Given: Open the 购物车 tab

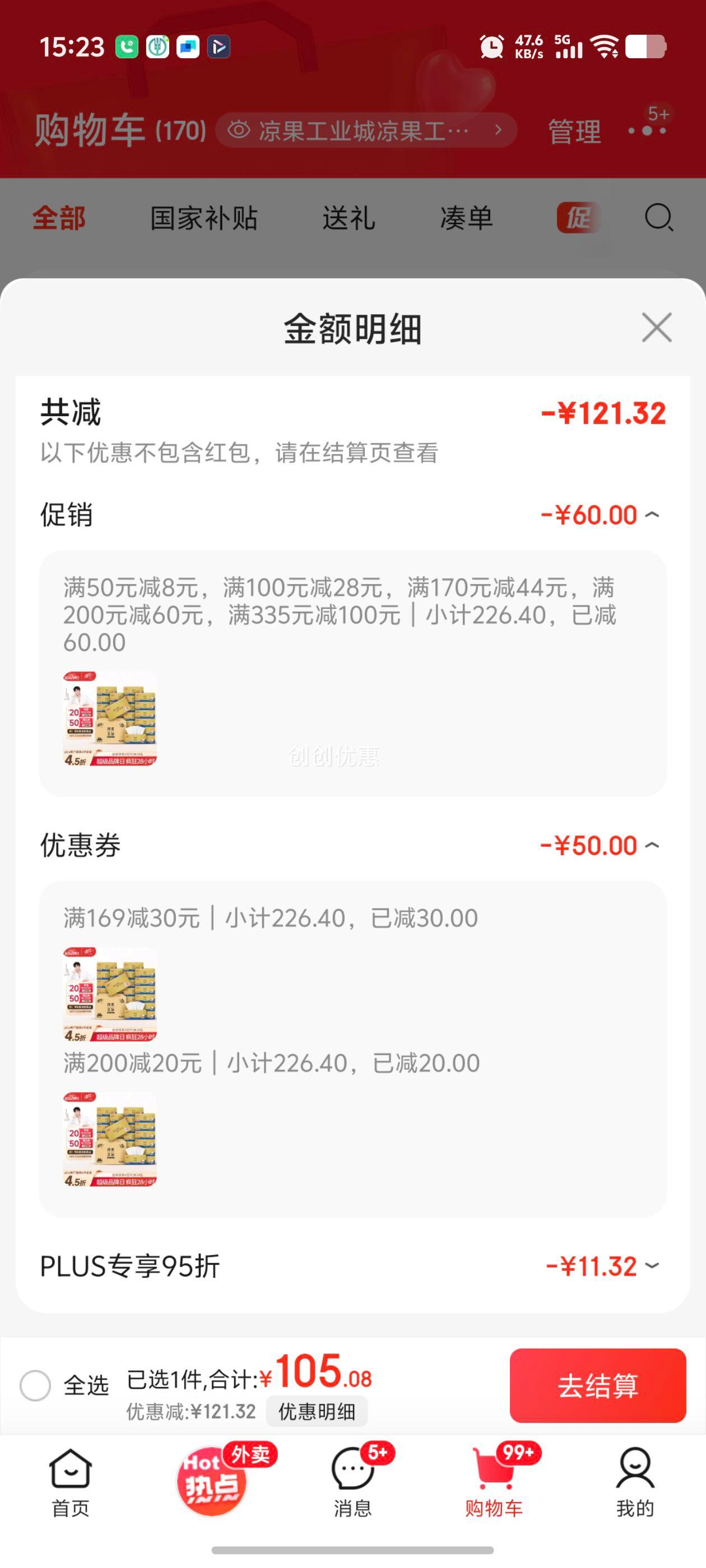Looking at the screenshot, I should (494, 1482).
